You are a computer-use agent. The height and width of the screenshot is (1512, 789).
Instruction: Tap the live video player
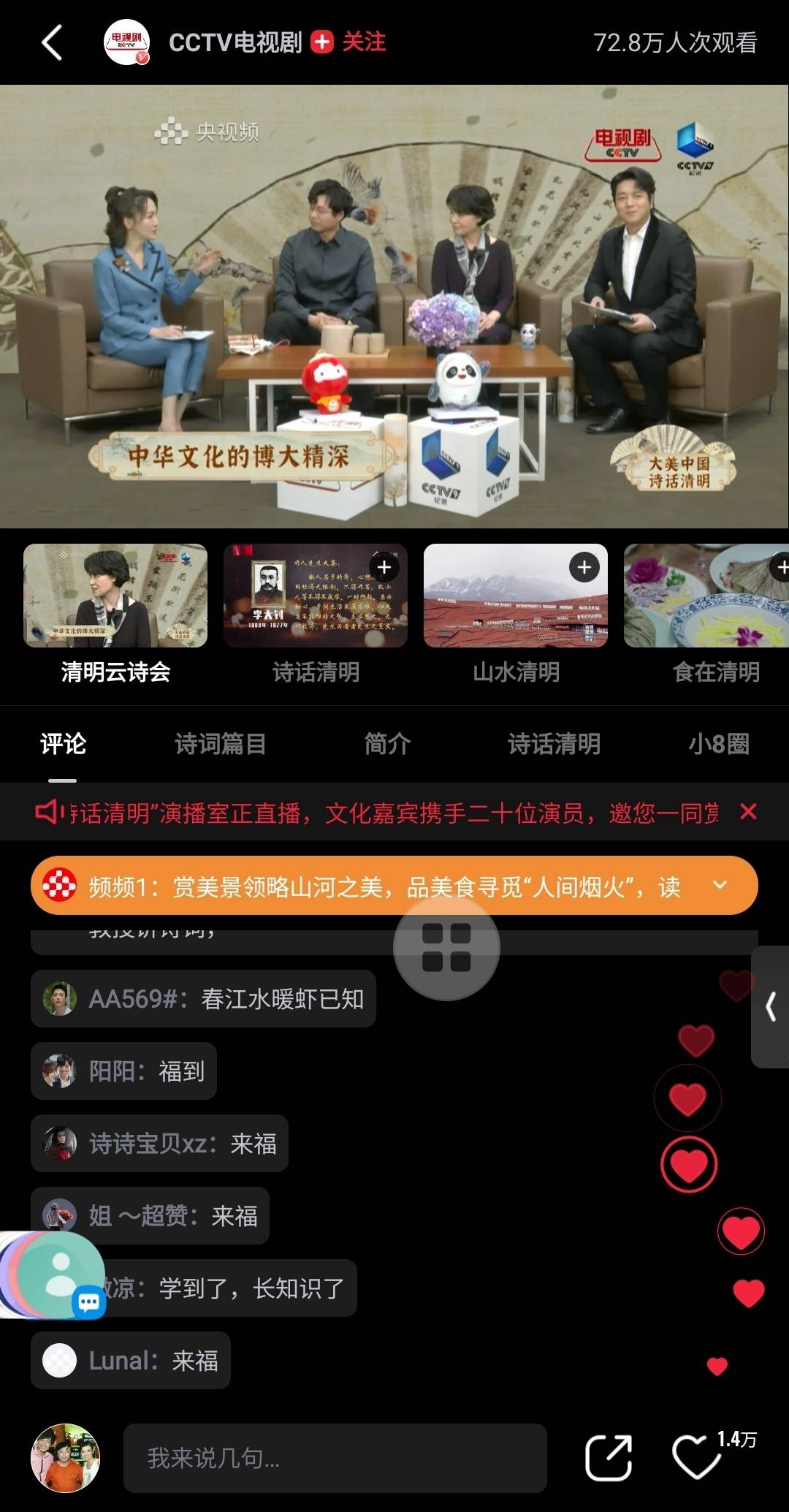pos(394,305)
